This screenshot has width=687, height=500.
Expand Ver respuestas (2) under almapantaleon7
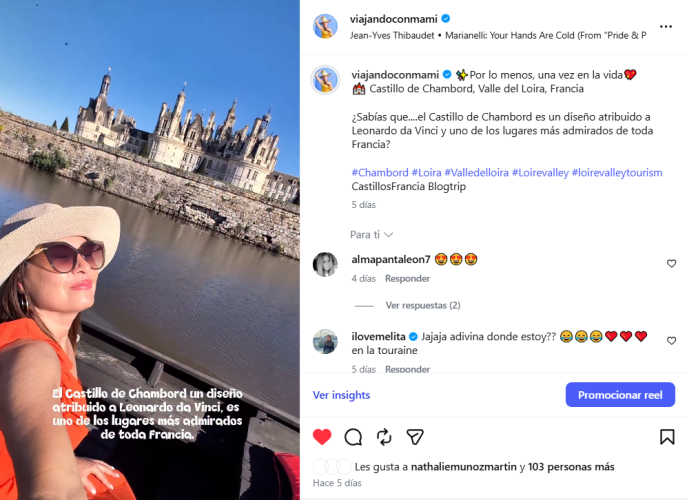(422, 305)
